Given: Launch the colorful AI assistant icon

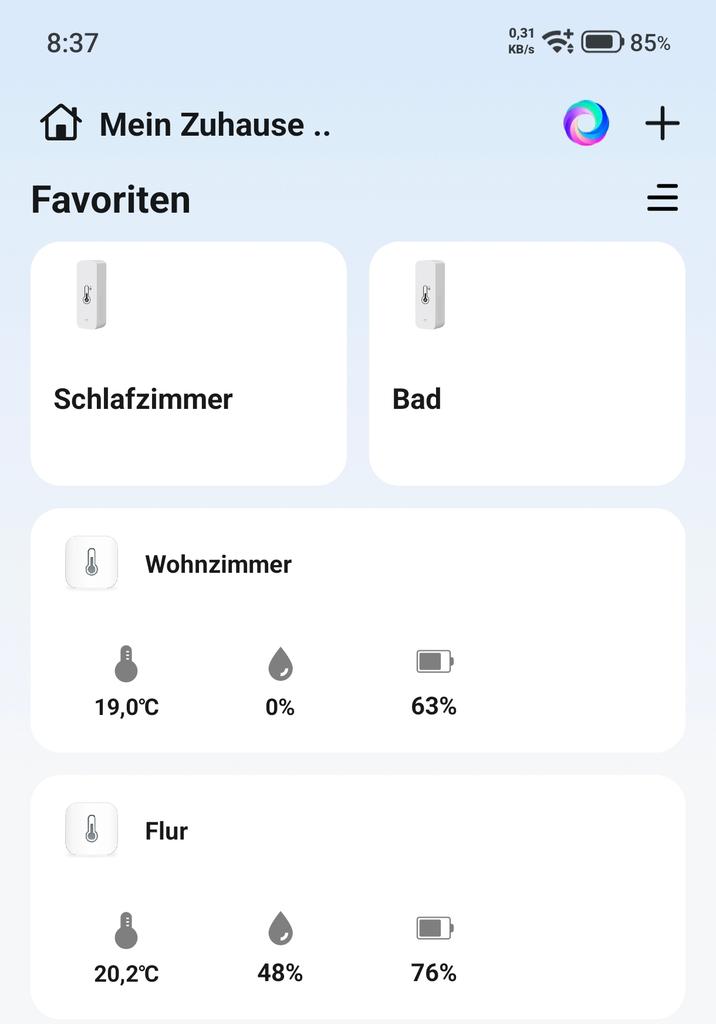Looking at the screenshot, I should tap(586, 124).
